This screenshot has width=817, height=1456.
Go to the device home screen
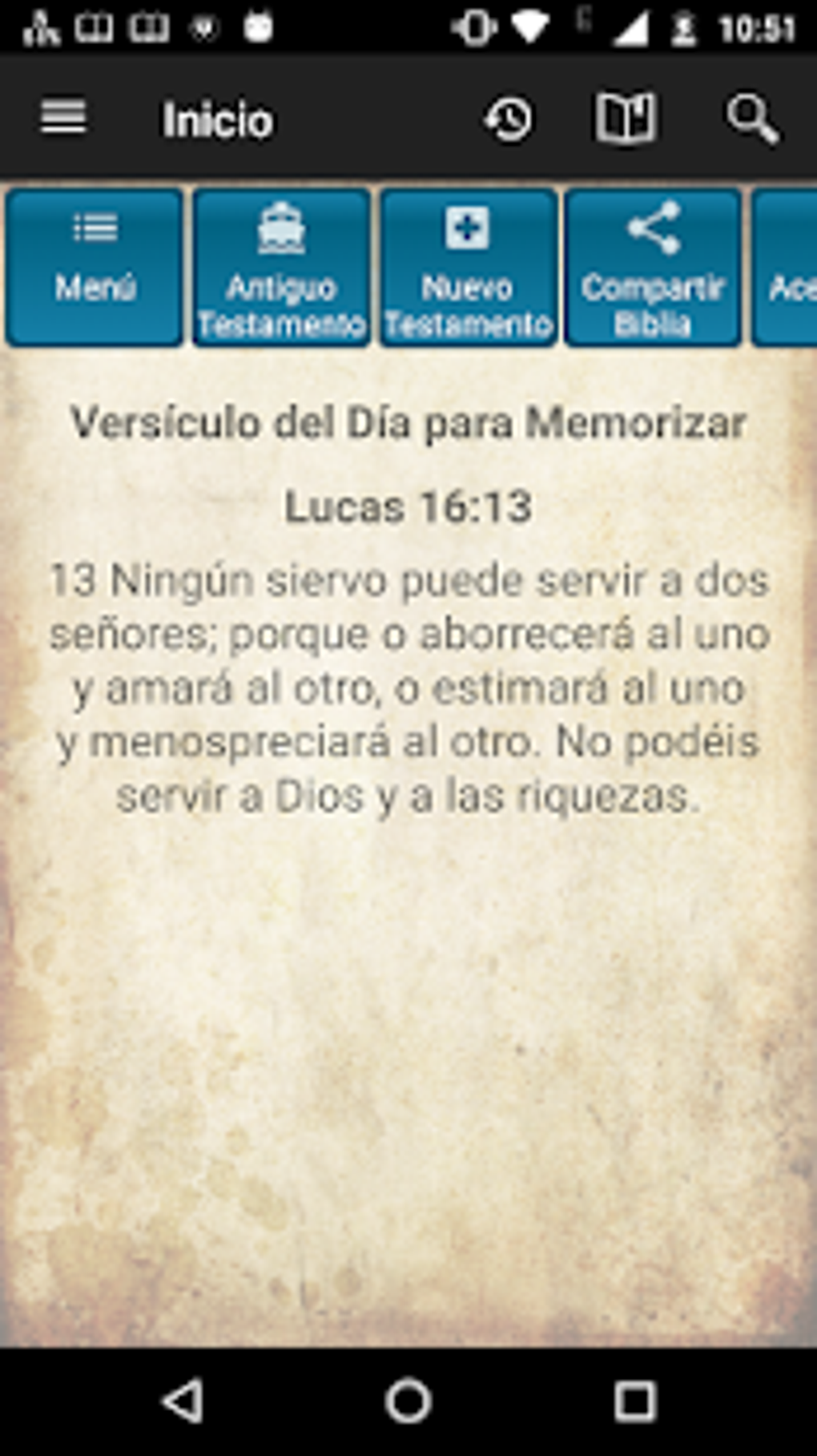tap(408, 1402)
